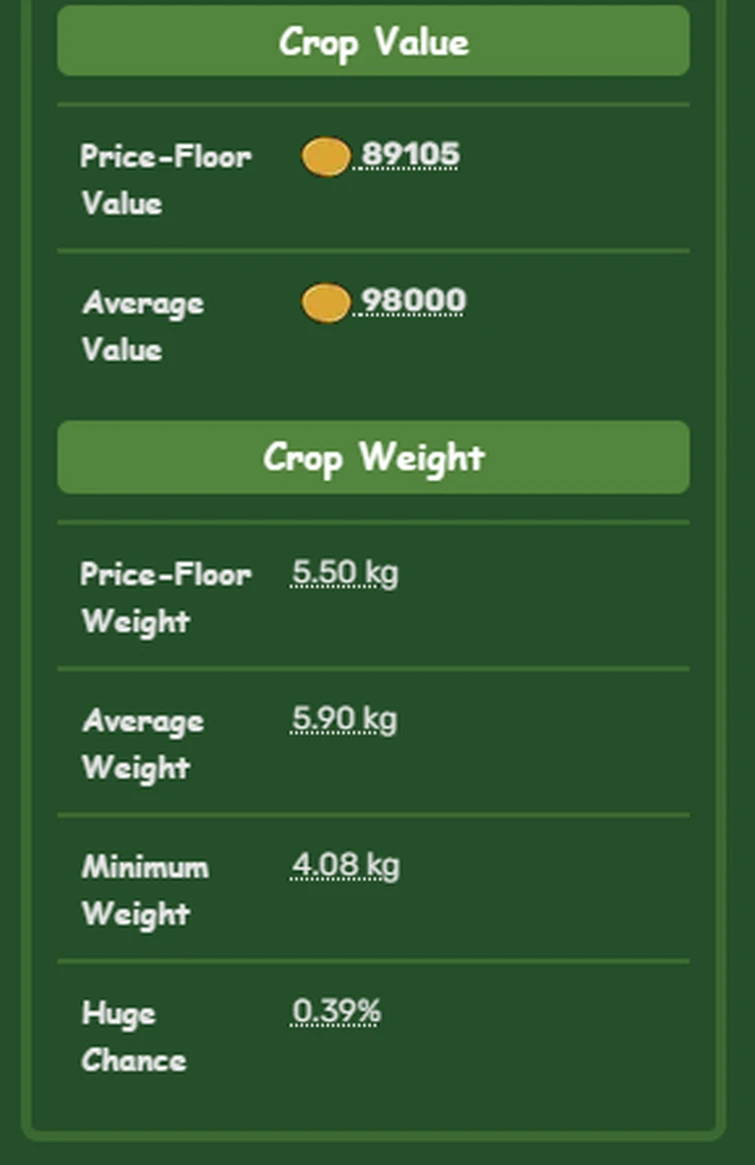The image size is (755, 1165).
Task: Select the Price-Floor Value label
Action: 165,179
